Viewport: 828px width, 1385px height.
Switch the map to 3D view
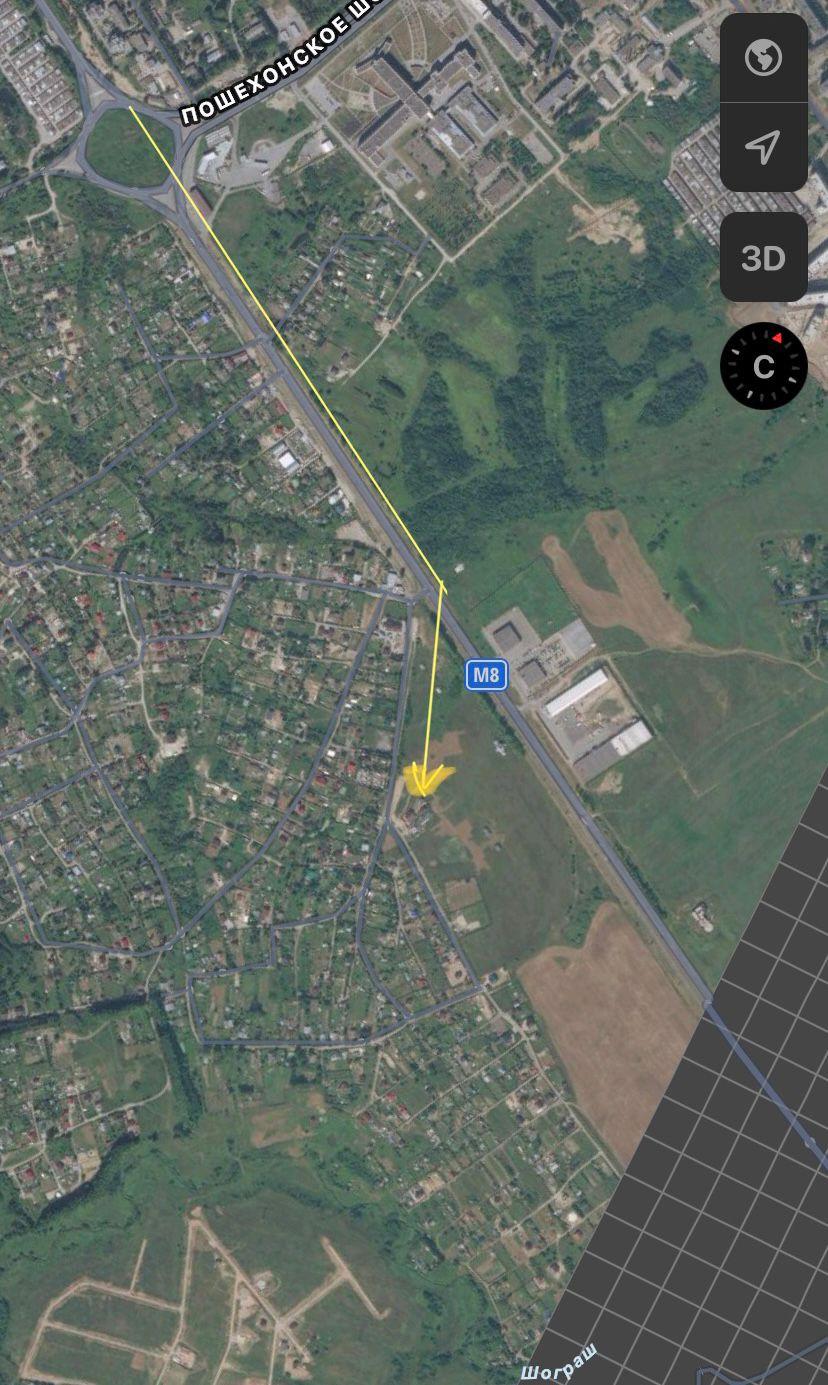764,258
